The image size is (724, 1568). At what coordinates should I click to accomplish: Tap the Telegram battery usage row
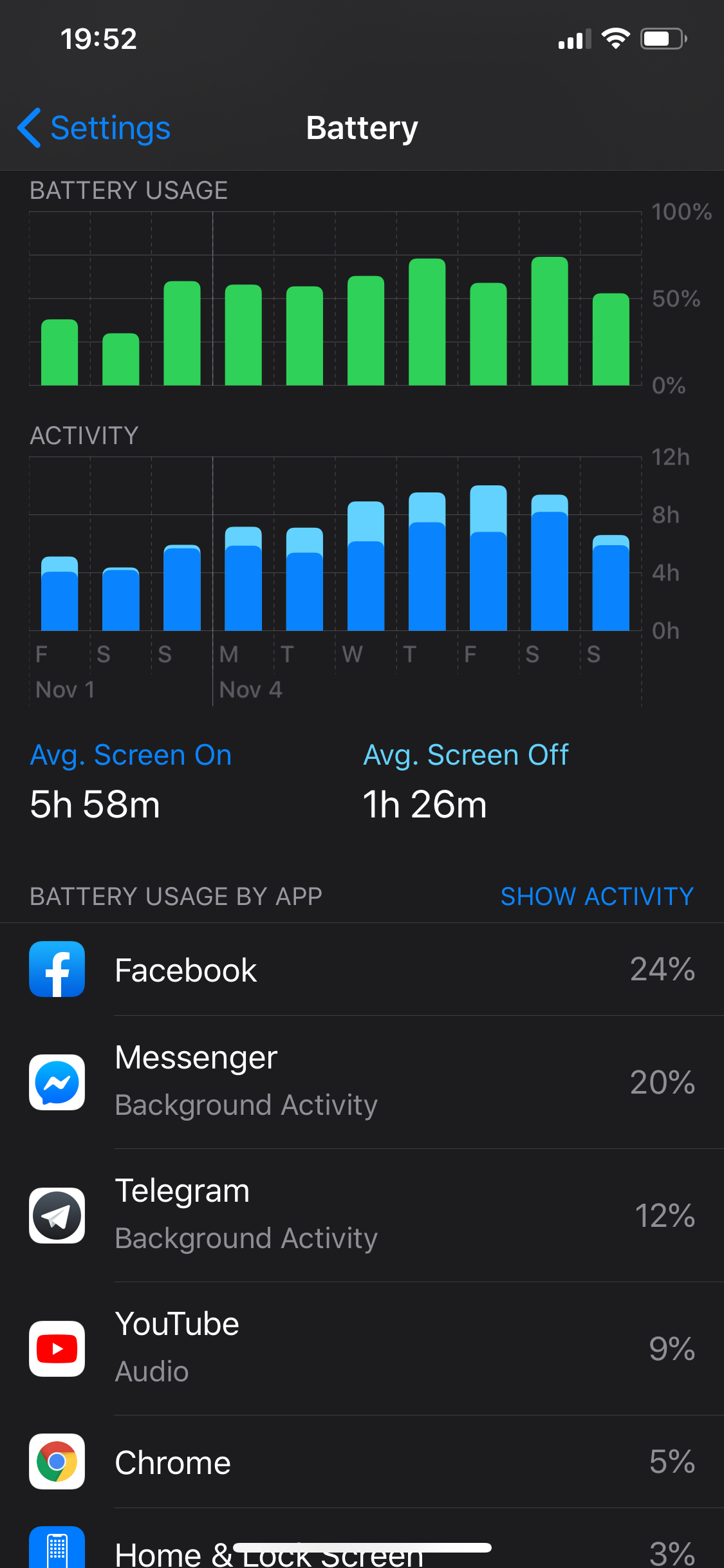click(362, 1215)
